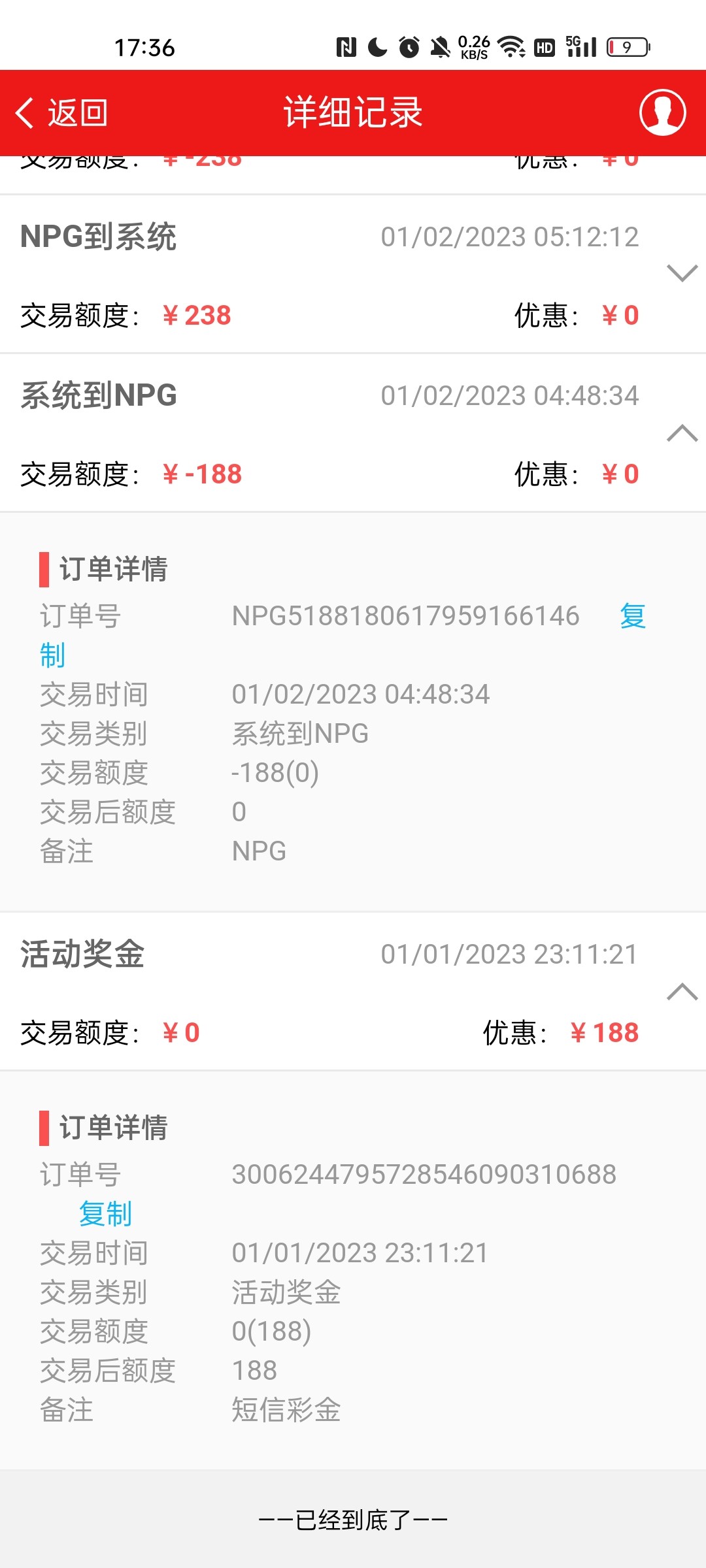The height and width of the screenshot is (1568, 706).
Task: Expand the NPG到系统 record details
Action: coord(682,272)
